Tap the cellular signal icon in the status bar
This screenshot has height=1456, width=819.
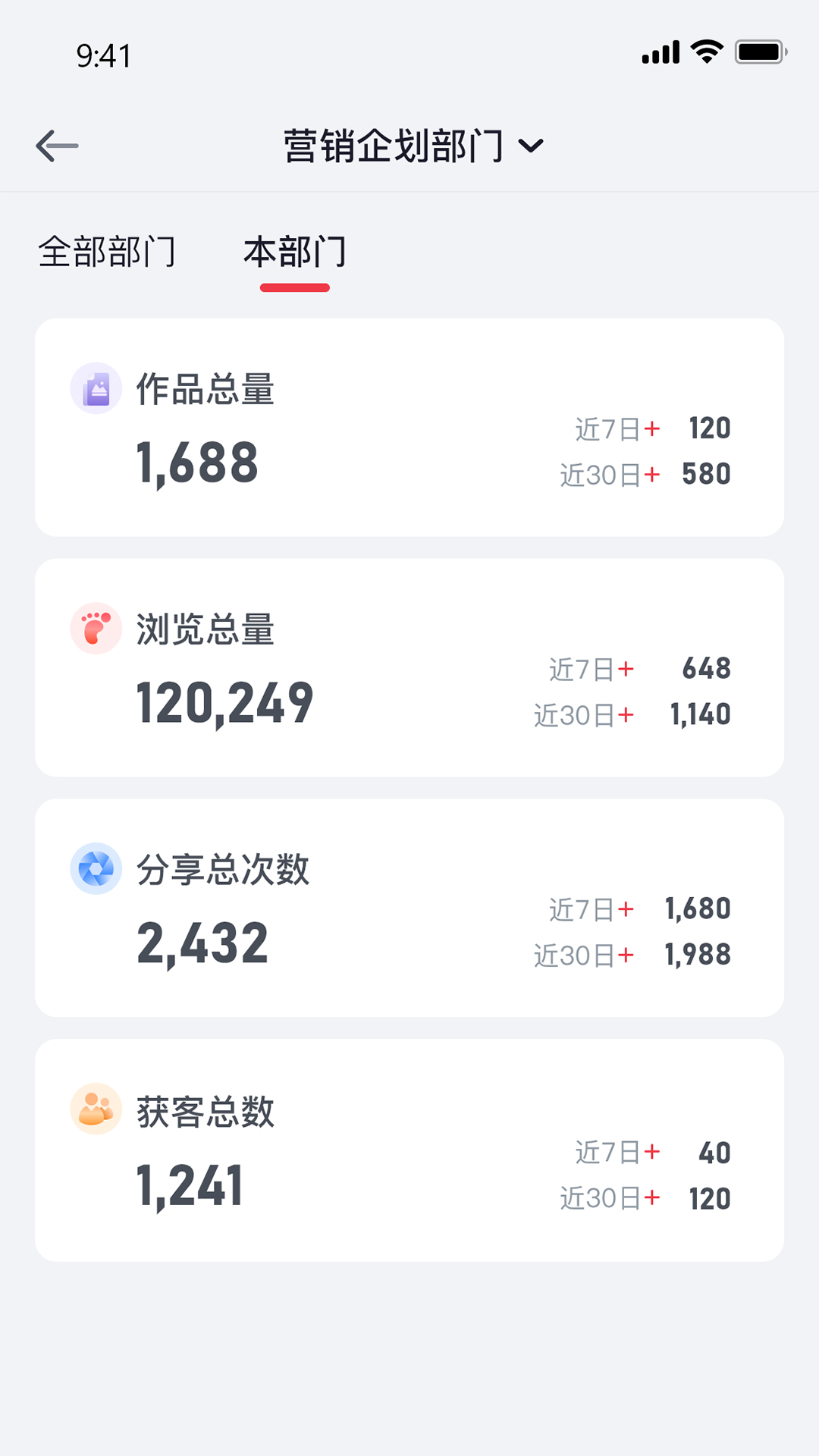coord(659,52)
